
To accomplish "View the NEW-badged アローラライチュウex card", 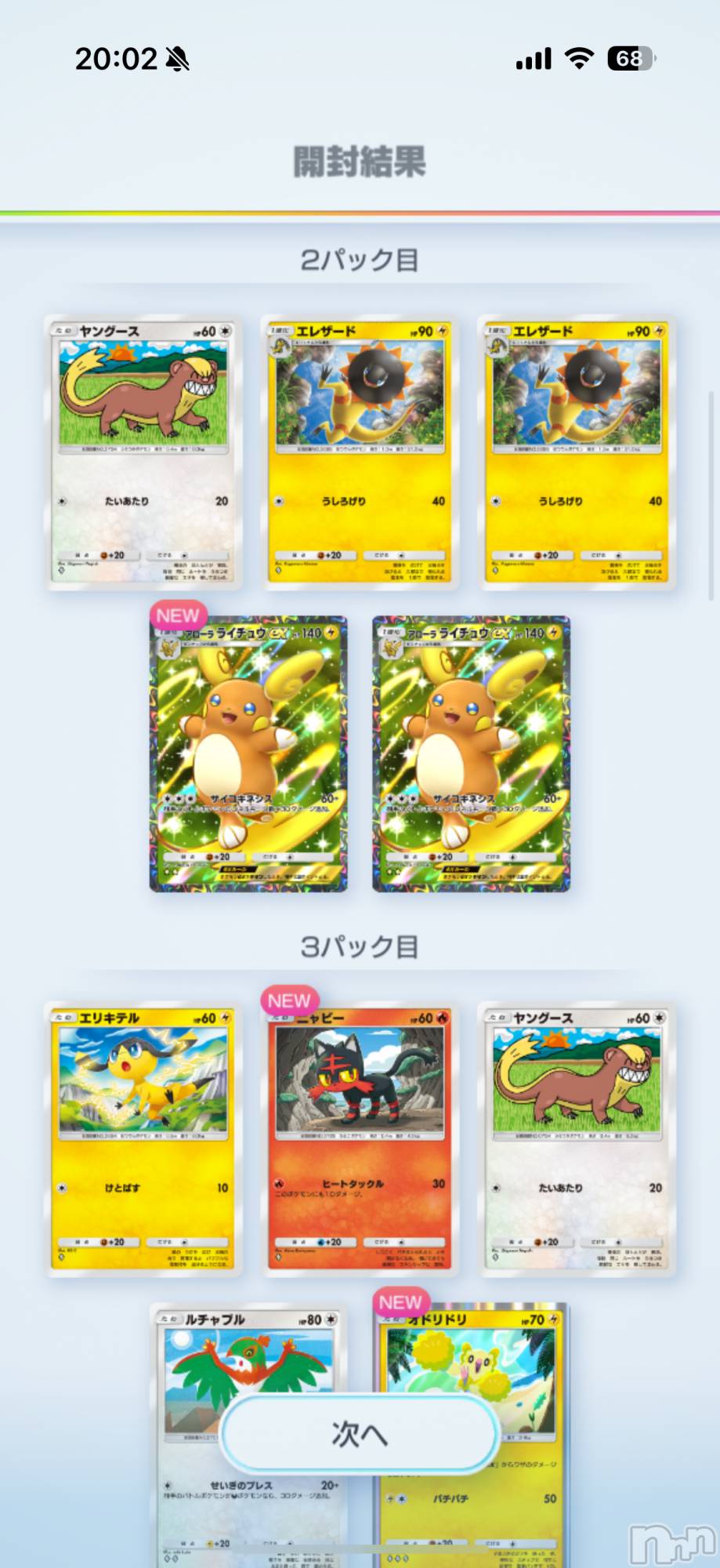I will tap(248, 754).
